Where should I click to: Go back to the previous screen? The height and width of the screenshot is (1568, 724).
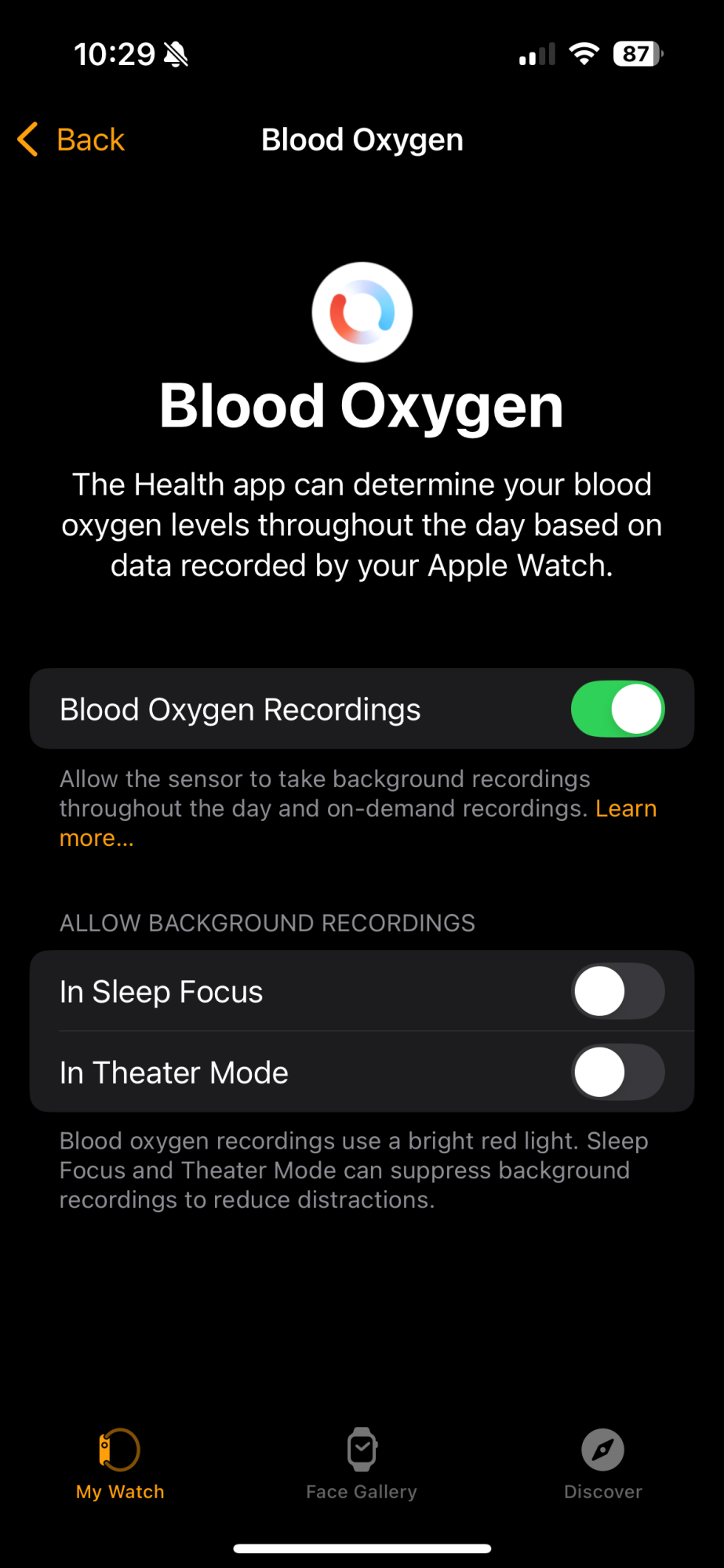tap(72, 140)
